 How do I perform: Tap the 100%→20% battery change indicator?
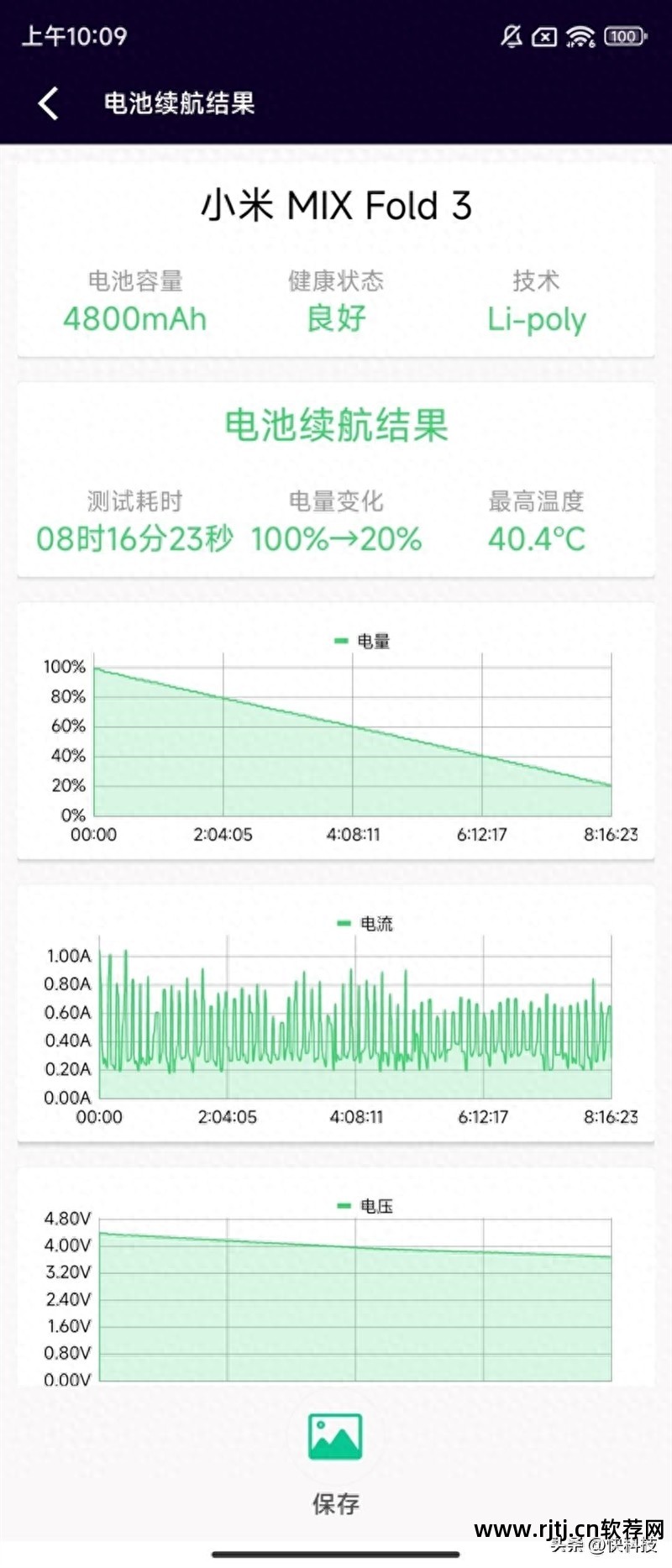(x=334, y=540)
